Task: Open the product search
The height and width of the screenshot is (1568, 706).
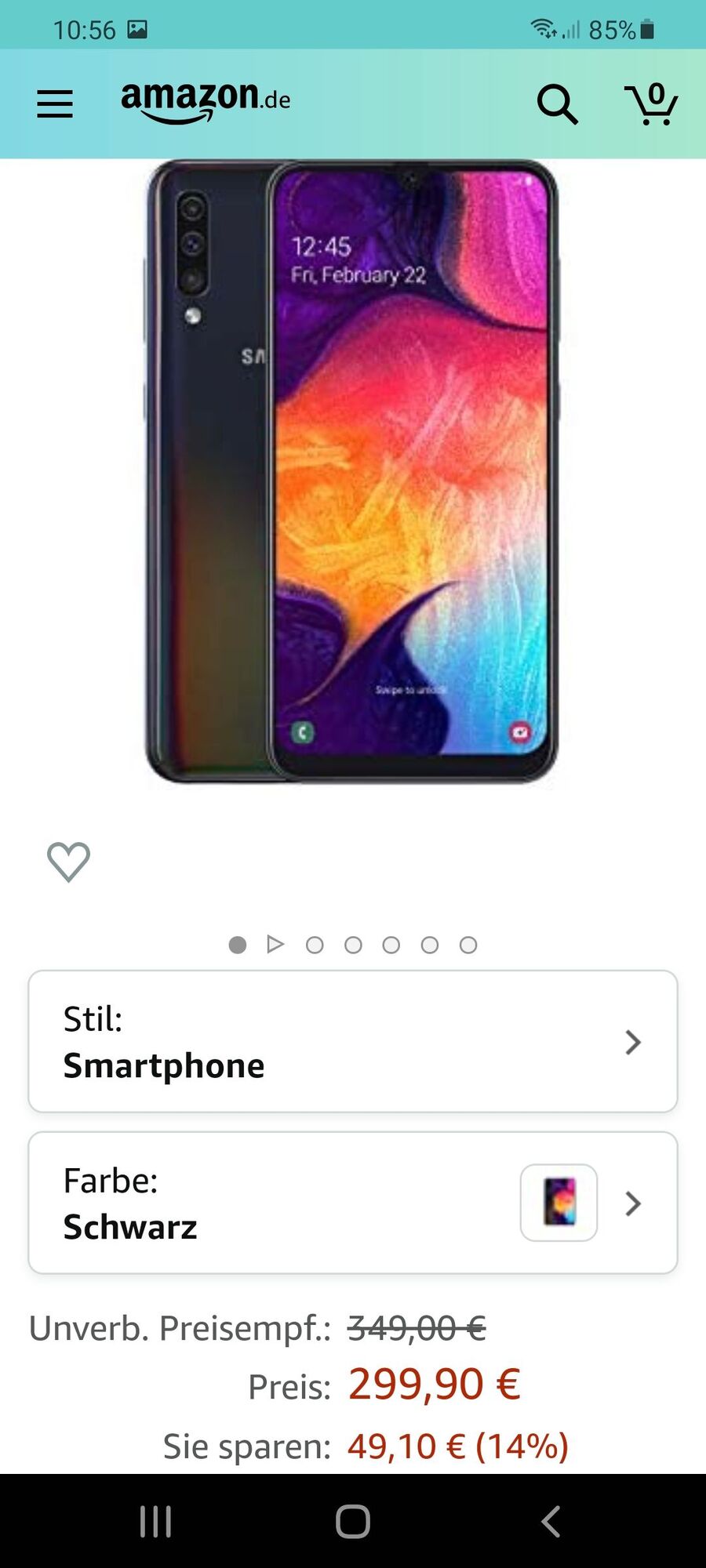Action: (x=557, y=103)
